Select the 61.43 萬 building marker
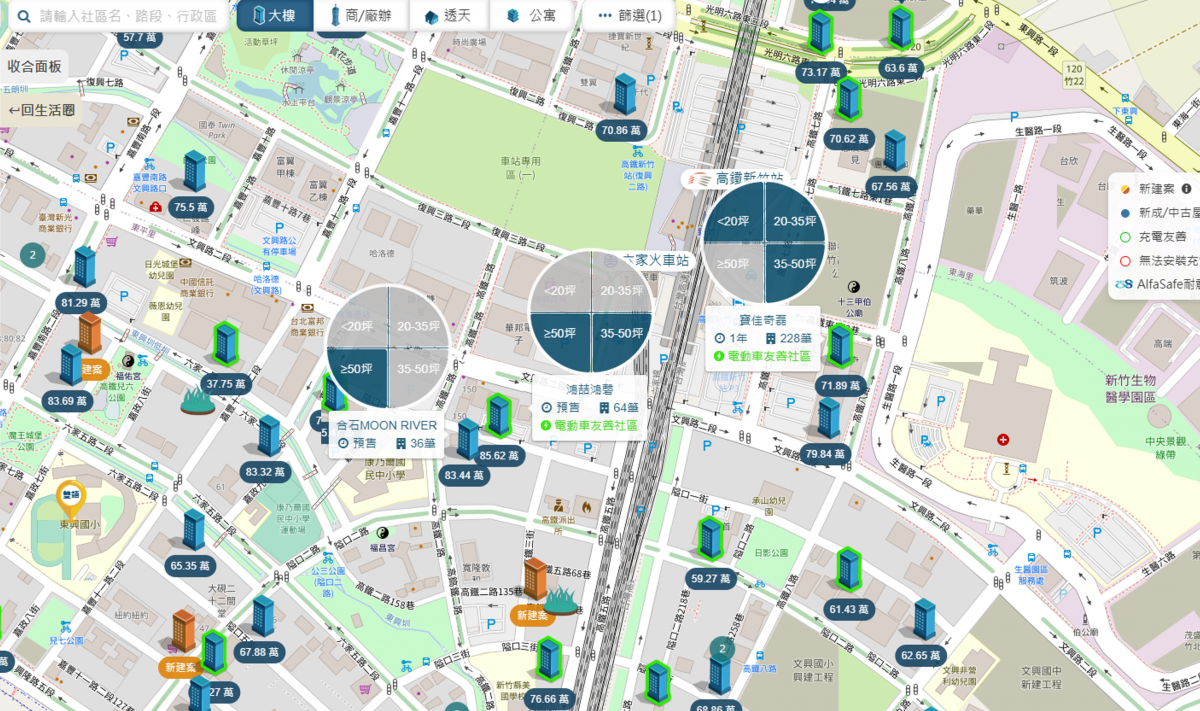The width and height of the screenshot is (1200, 711). click(x=849, y=609)
